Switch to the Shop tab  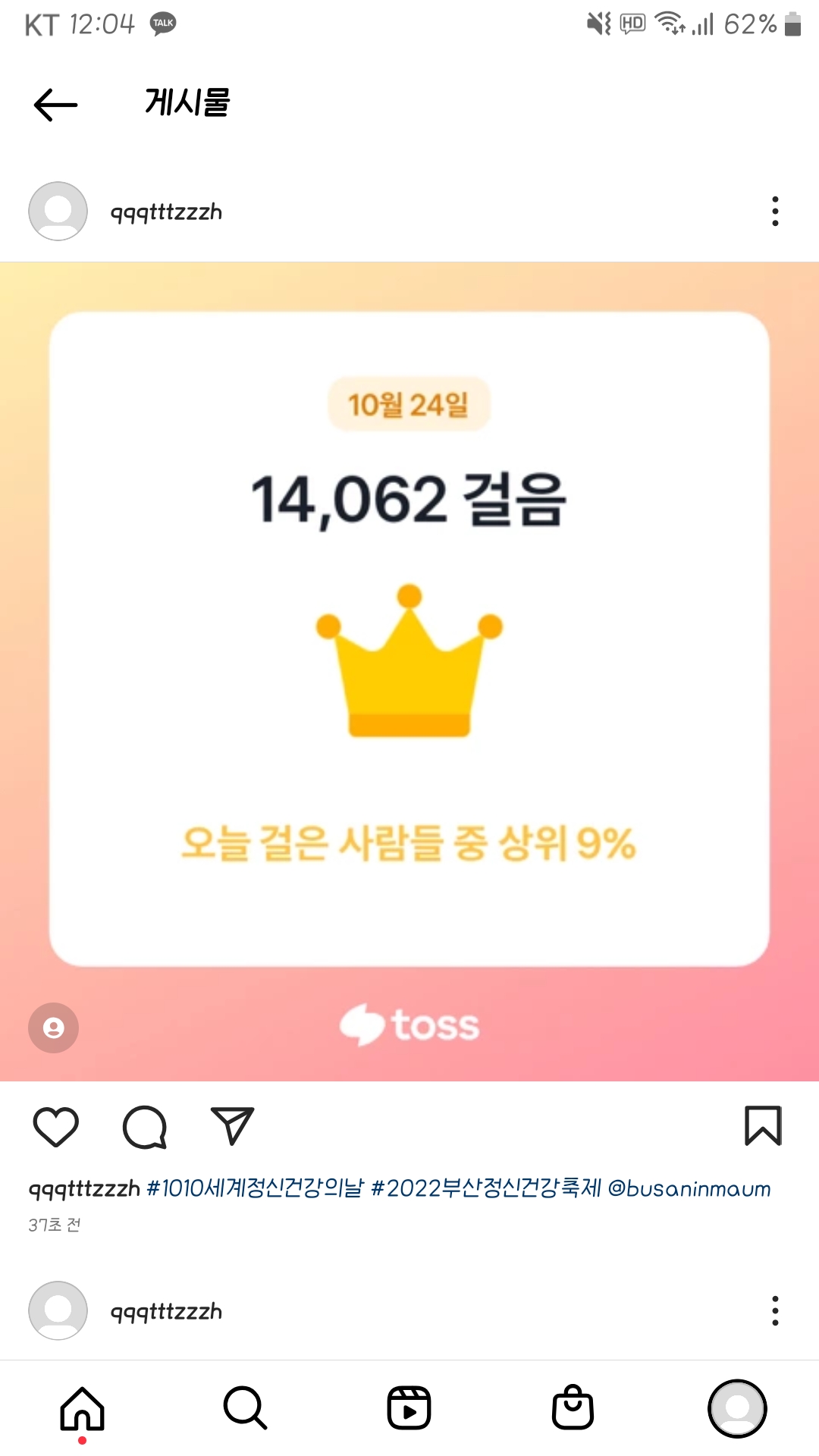point(573,1408)
